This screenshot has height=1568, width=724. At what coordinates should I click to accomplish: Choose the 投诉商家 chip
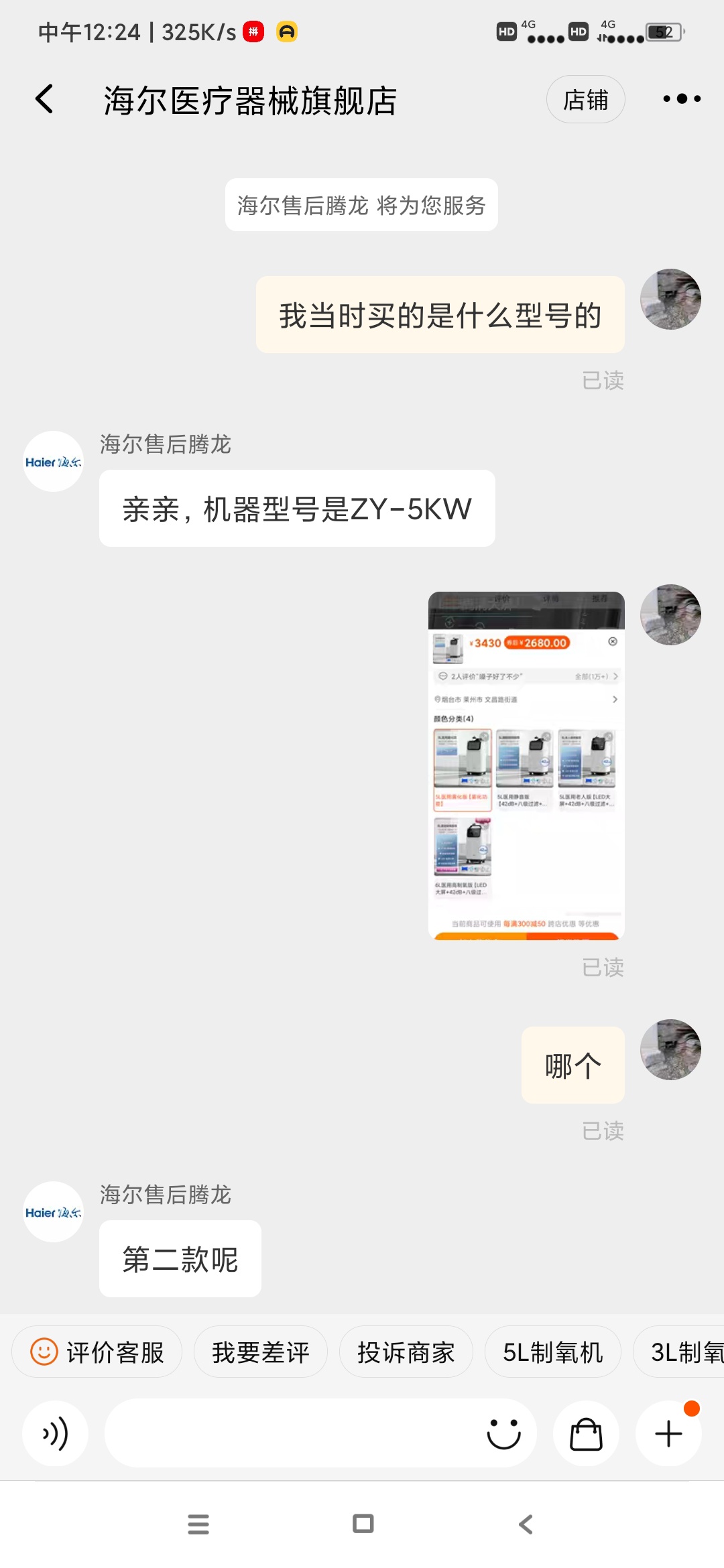point(406,1352)
